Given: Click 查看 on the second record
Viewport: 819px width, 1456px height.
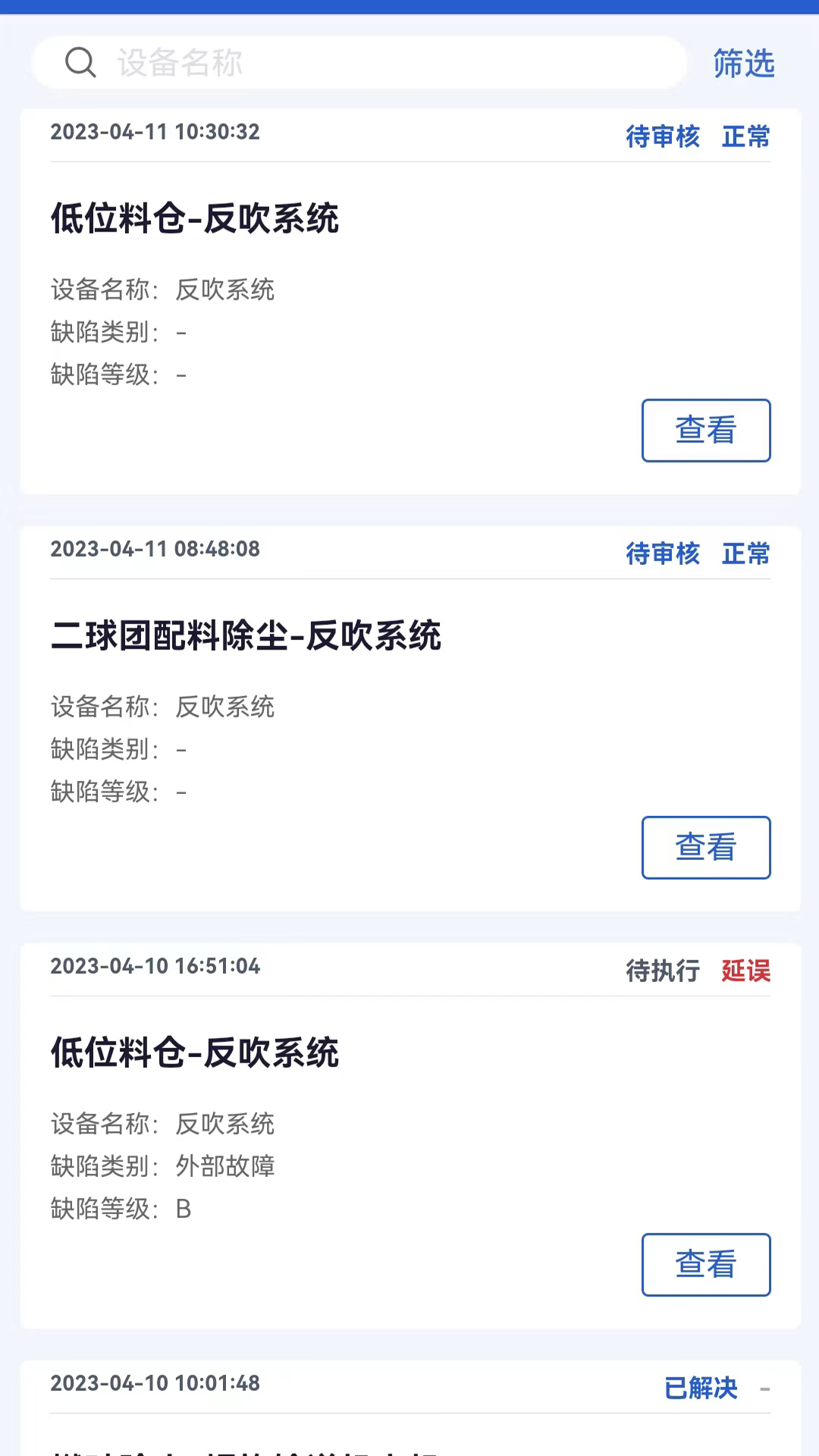Looking at the screenshot, I should (705, 847).
